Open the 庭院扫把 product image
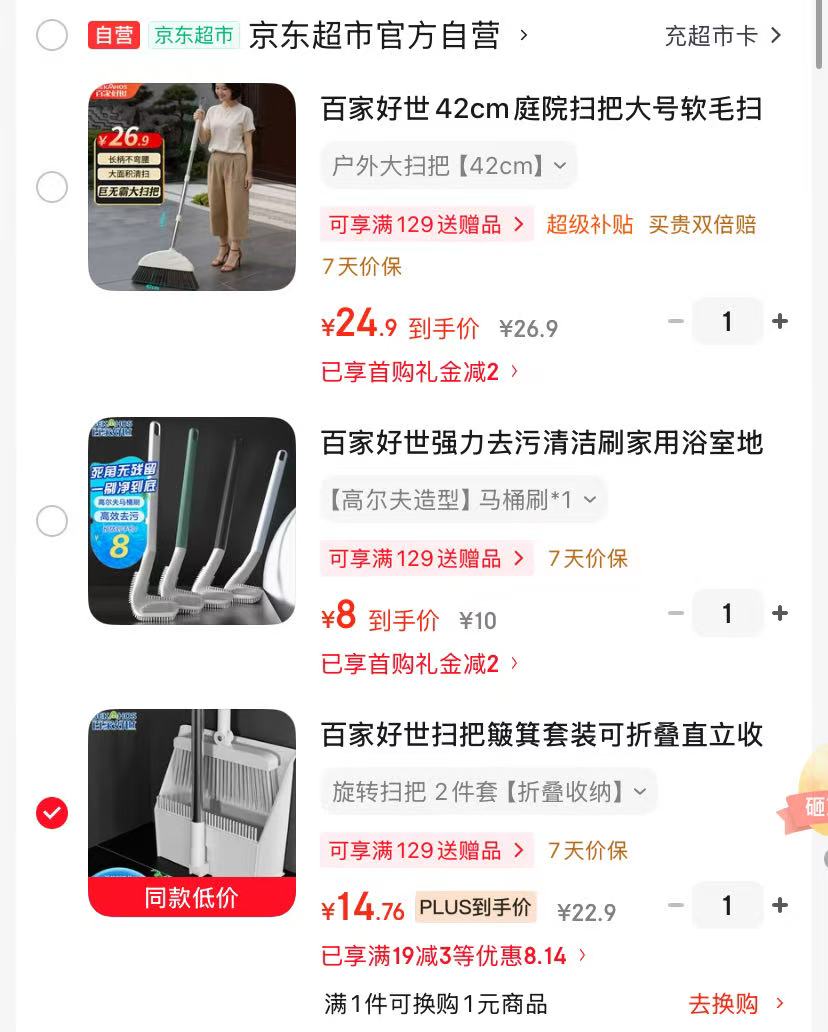 click(192, 187)
